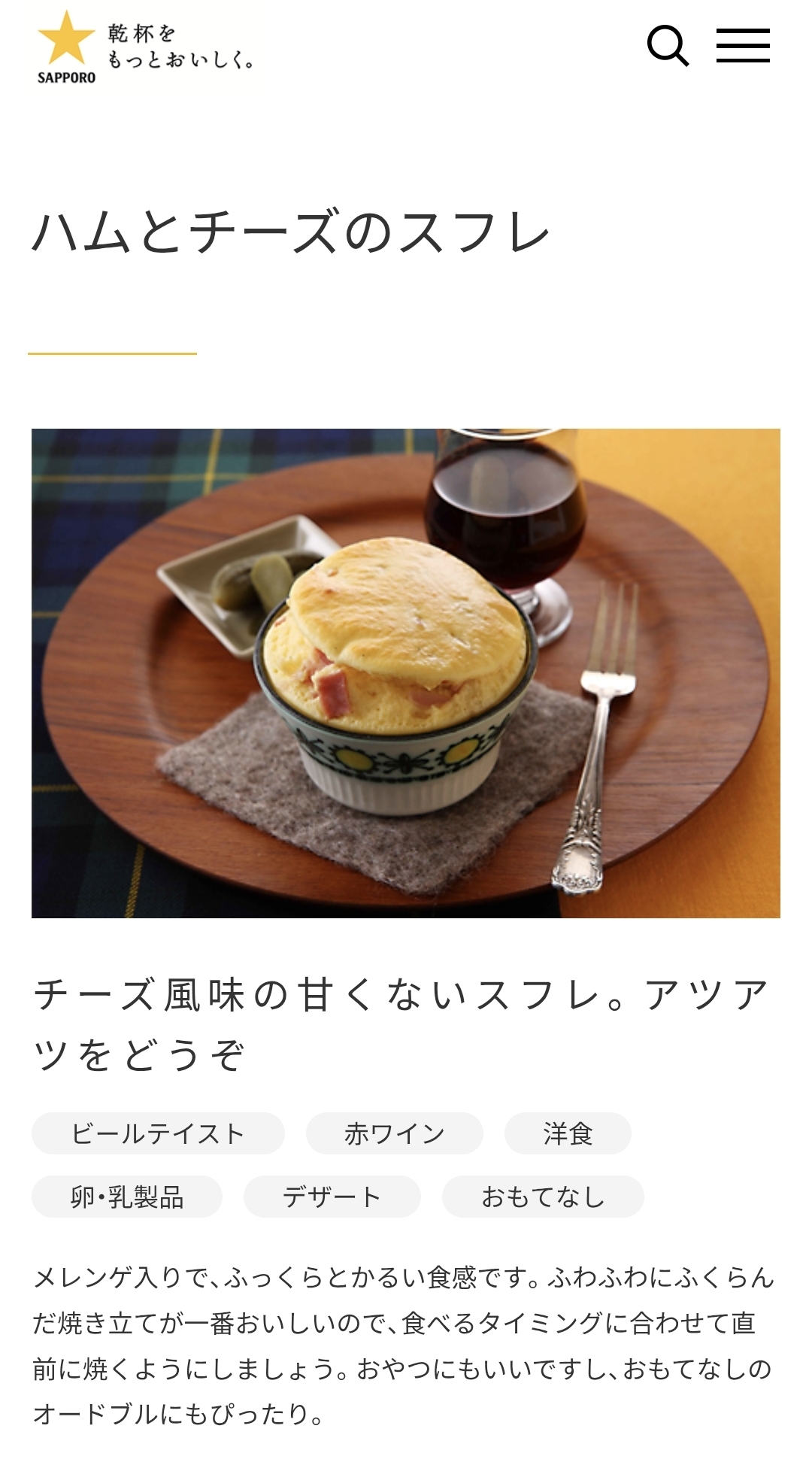The height and width of the screenshot is (1459, 812).
Task: Select the ビールテイスト tag
Action: point(158,1133)
